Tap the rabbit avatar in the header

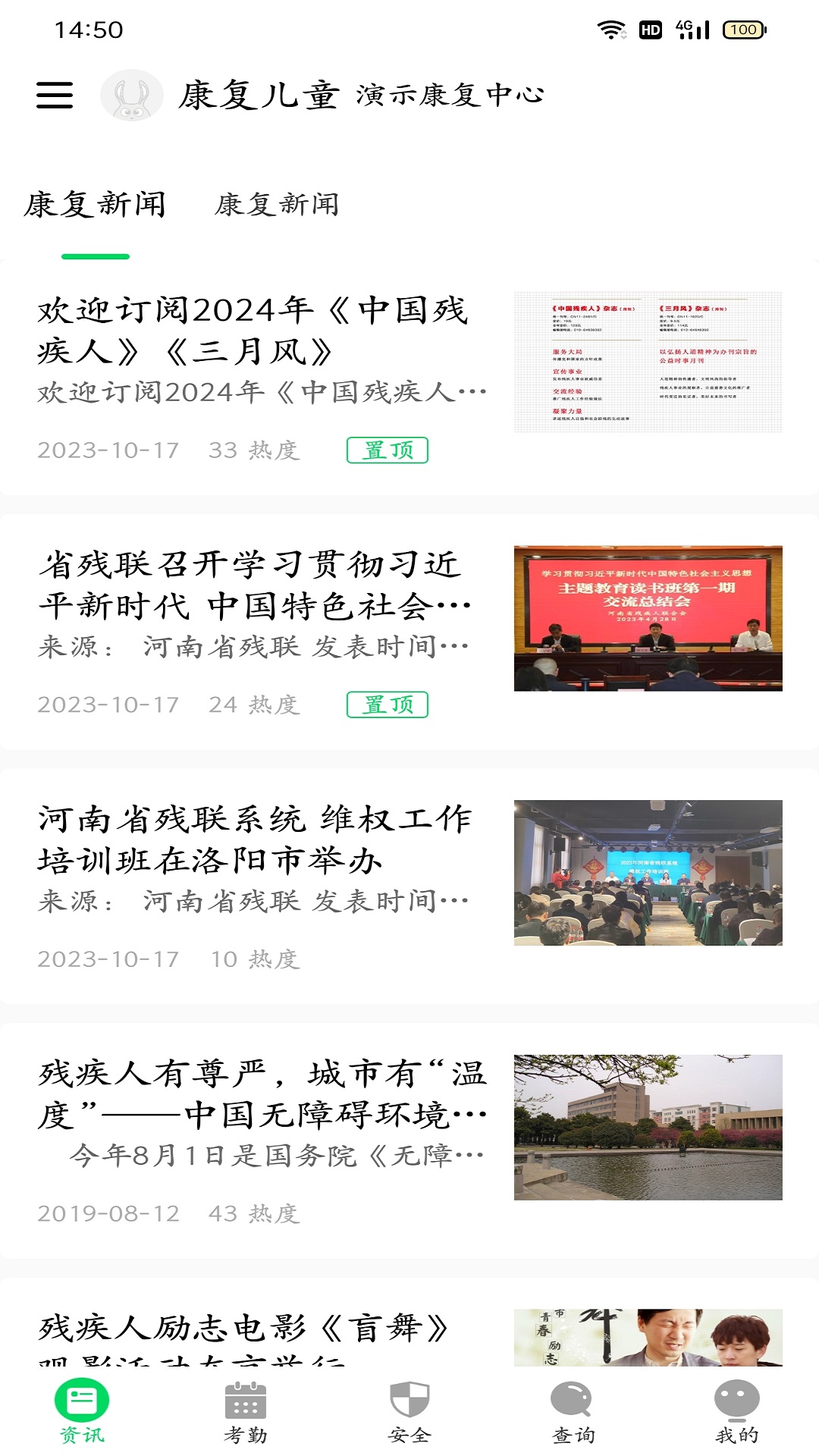pos(132,96)
